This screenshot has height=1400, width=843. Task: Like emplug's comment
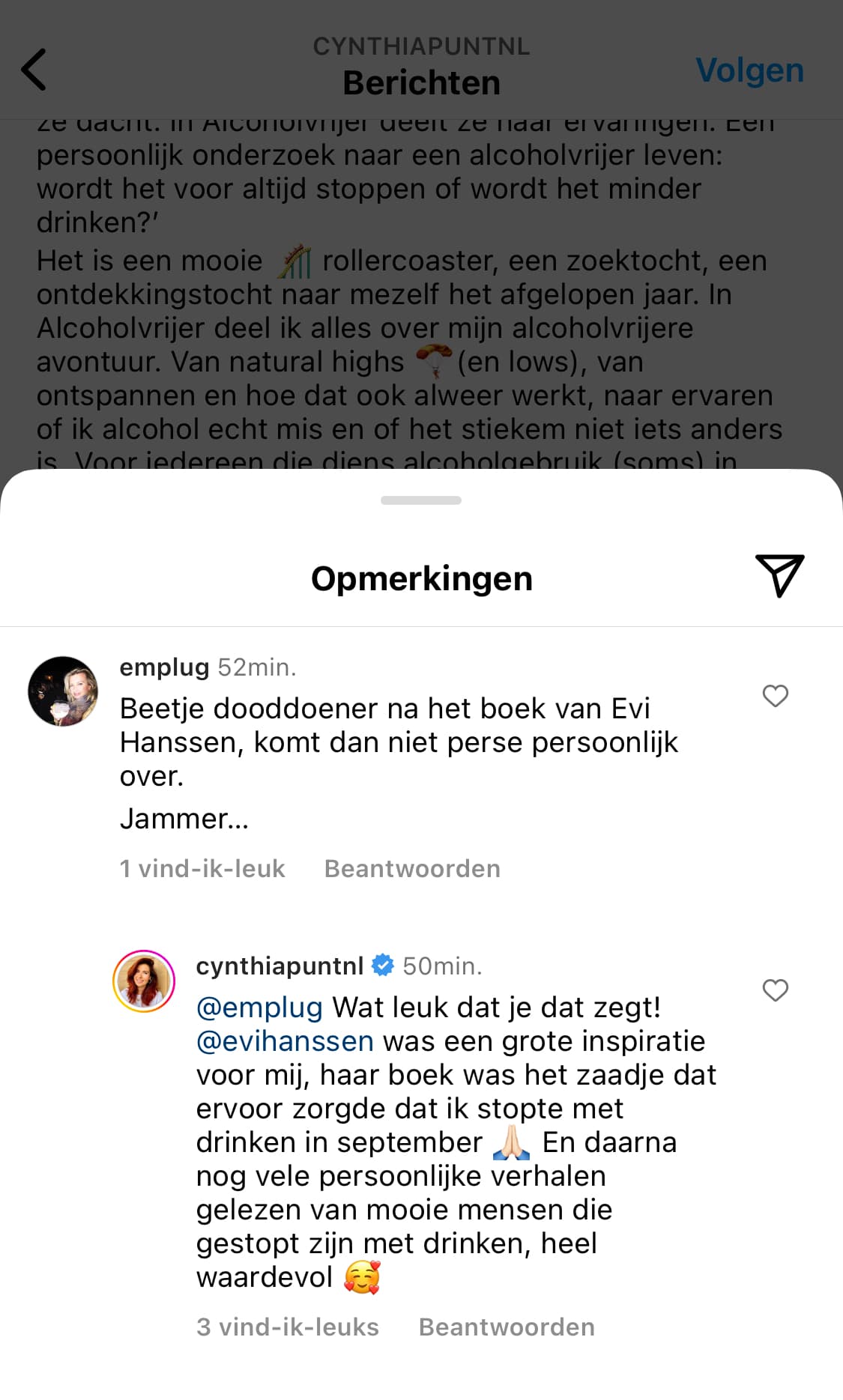(x=775, y=696)
